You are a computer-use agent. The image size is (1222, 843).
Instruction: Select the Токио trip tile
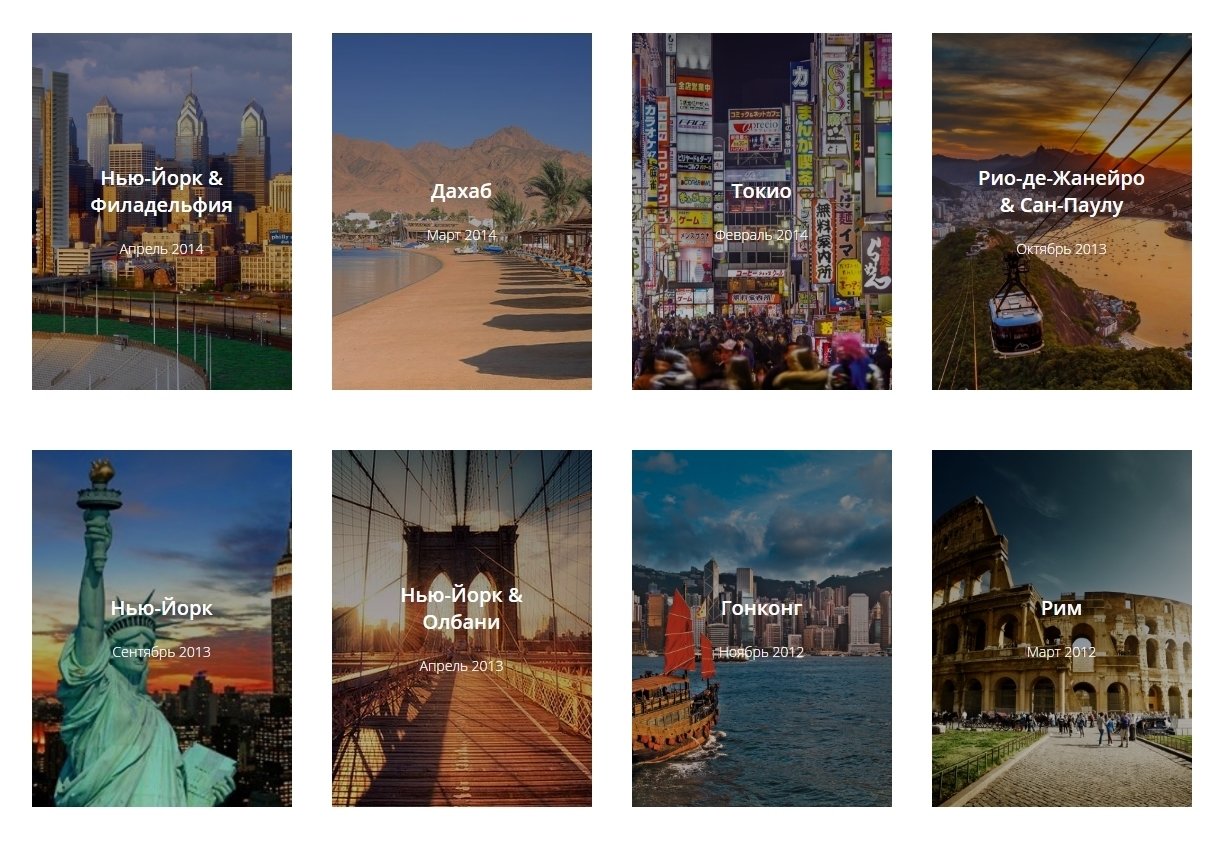(762, 211)
